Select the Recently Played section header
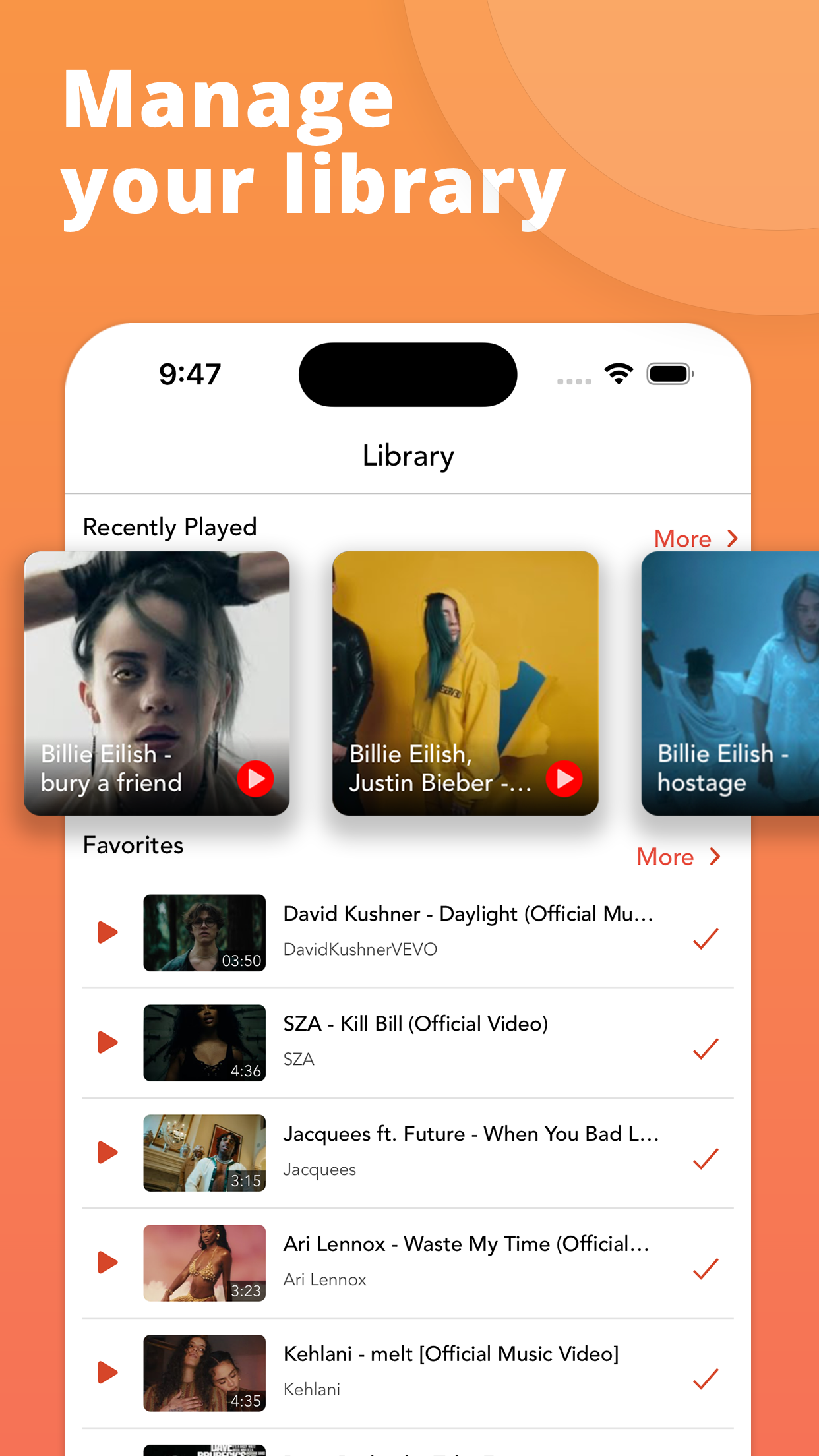The height and width of the screenshot is (1456, 819). [x=170, y=526]
